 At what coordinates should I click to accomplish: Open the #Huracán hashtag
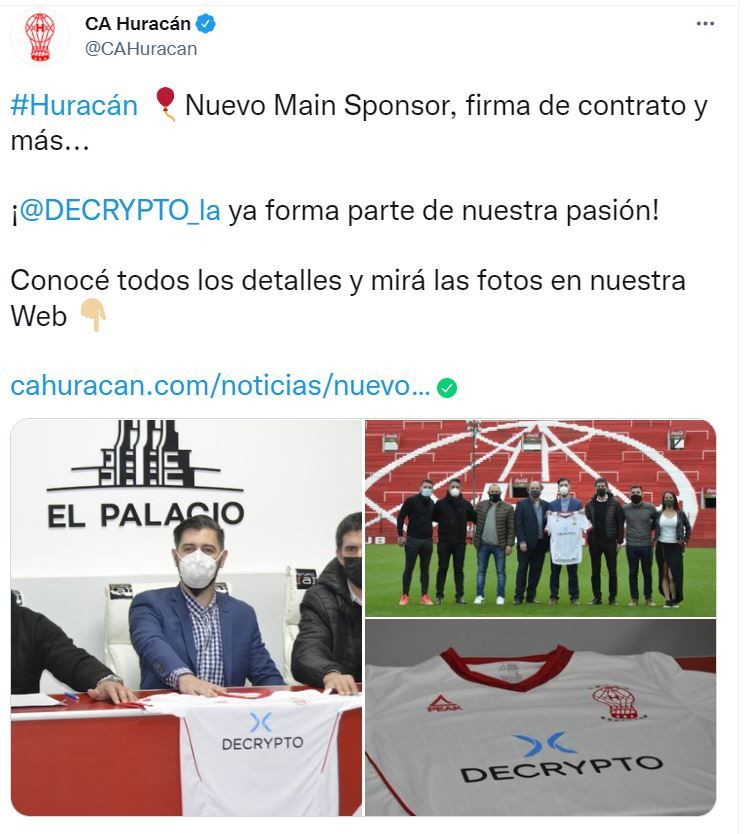74,105
